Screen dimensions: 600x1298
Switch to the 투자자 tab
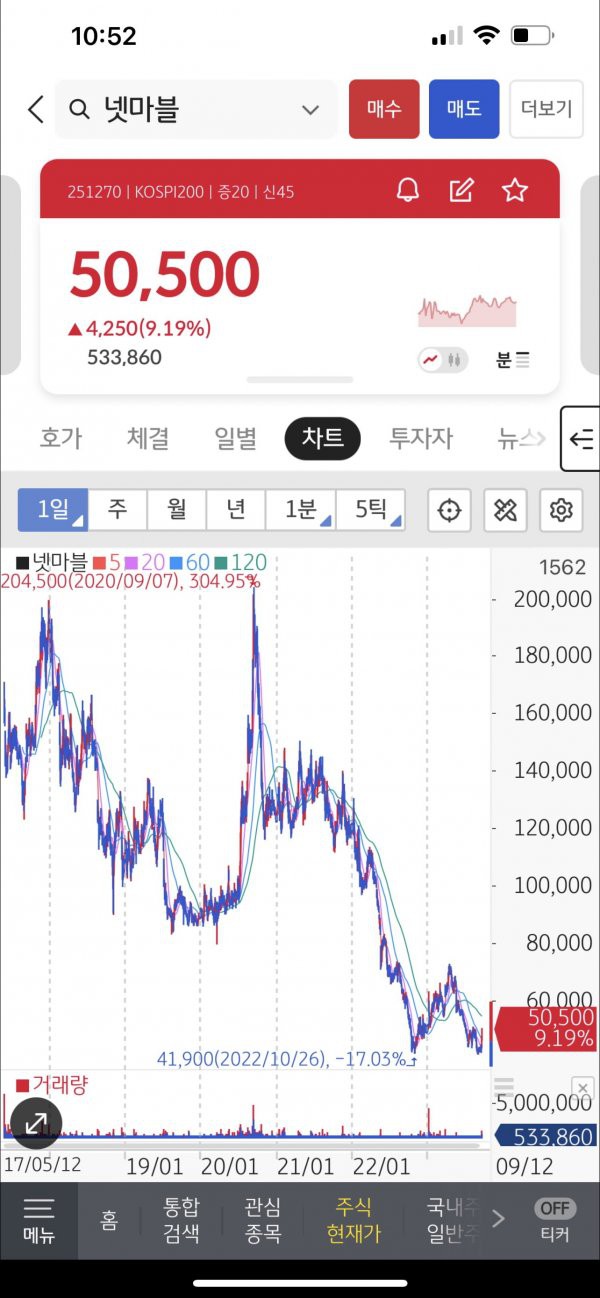421,438
